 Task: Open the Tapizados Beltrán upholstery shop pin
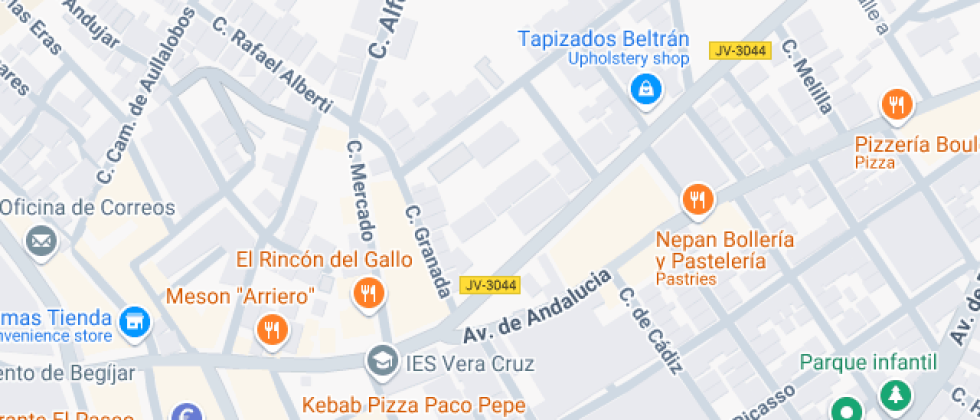647,90
